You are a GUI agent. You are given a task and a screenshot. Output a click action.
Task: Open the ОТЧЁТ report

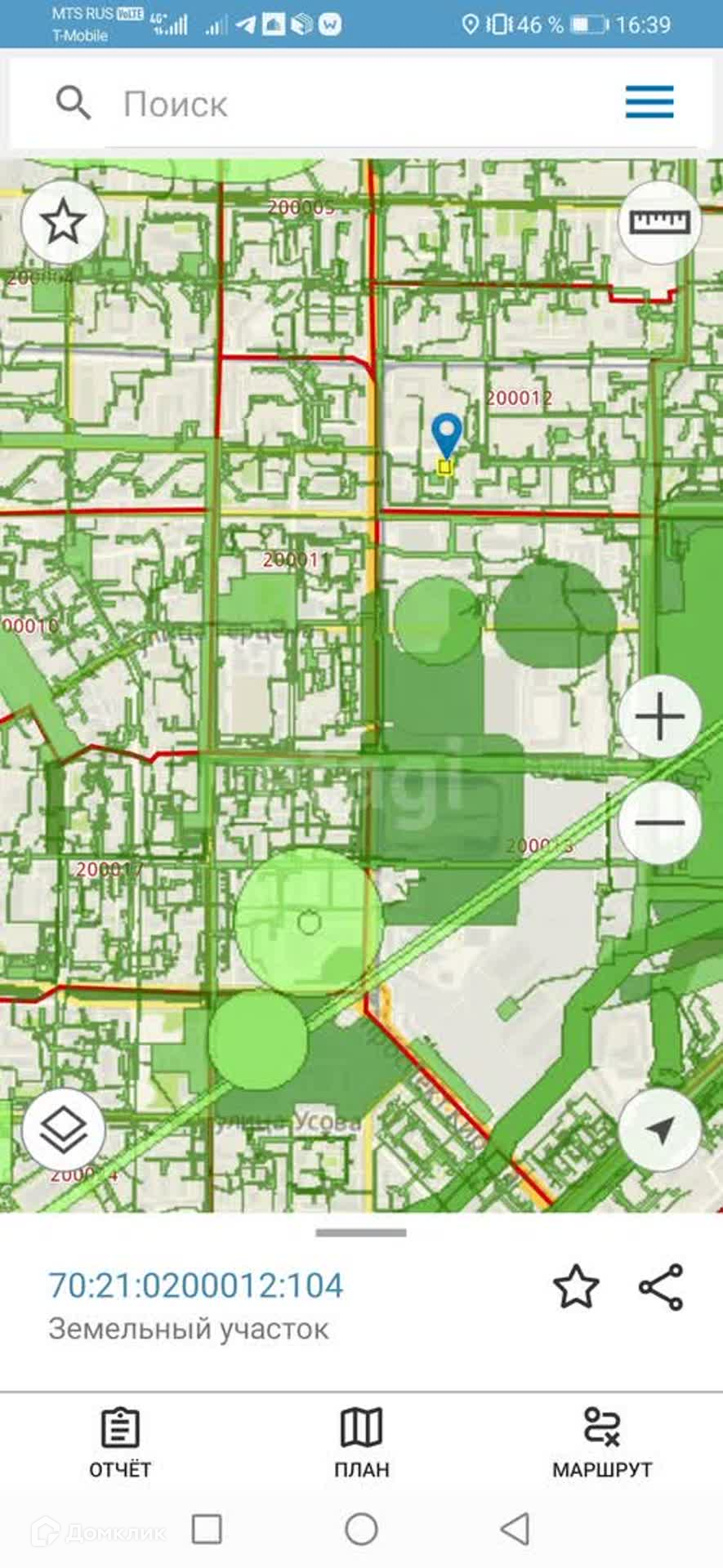(x=120, y=1442)
